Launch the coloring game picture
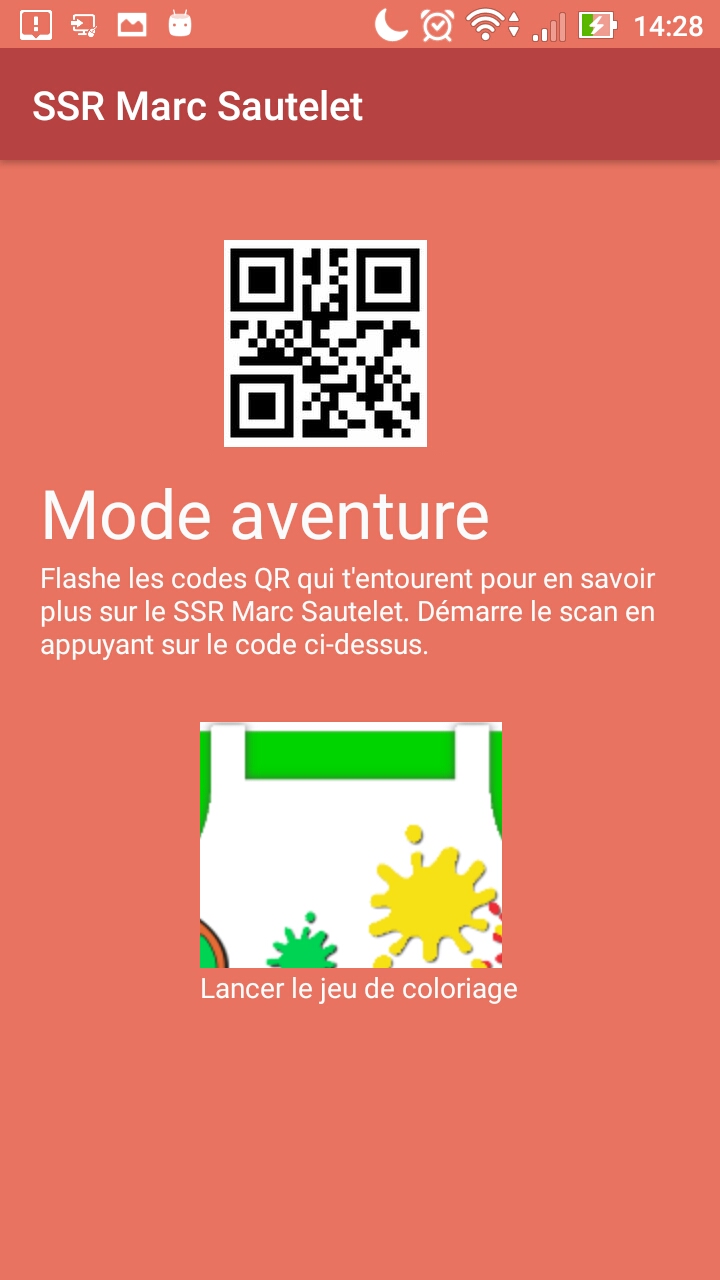 coord(351,845)
